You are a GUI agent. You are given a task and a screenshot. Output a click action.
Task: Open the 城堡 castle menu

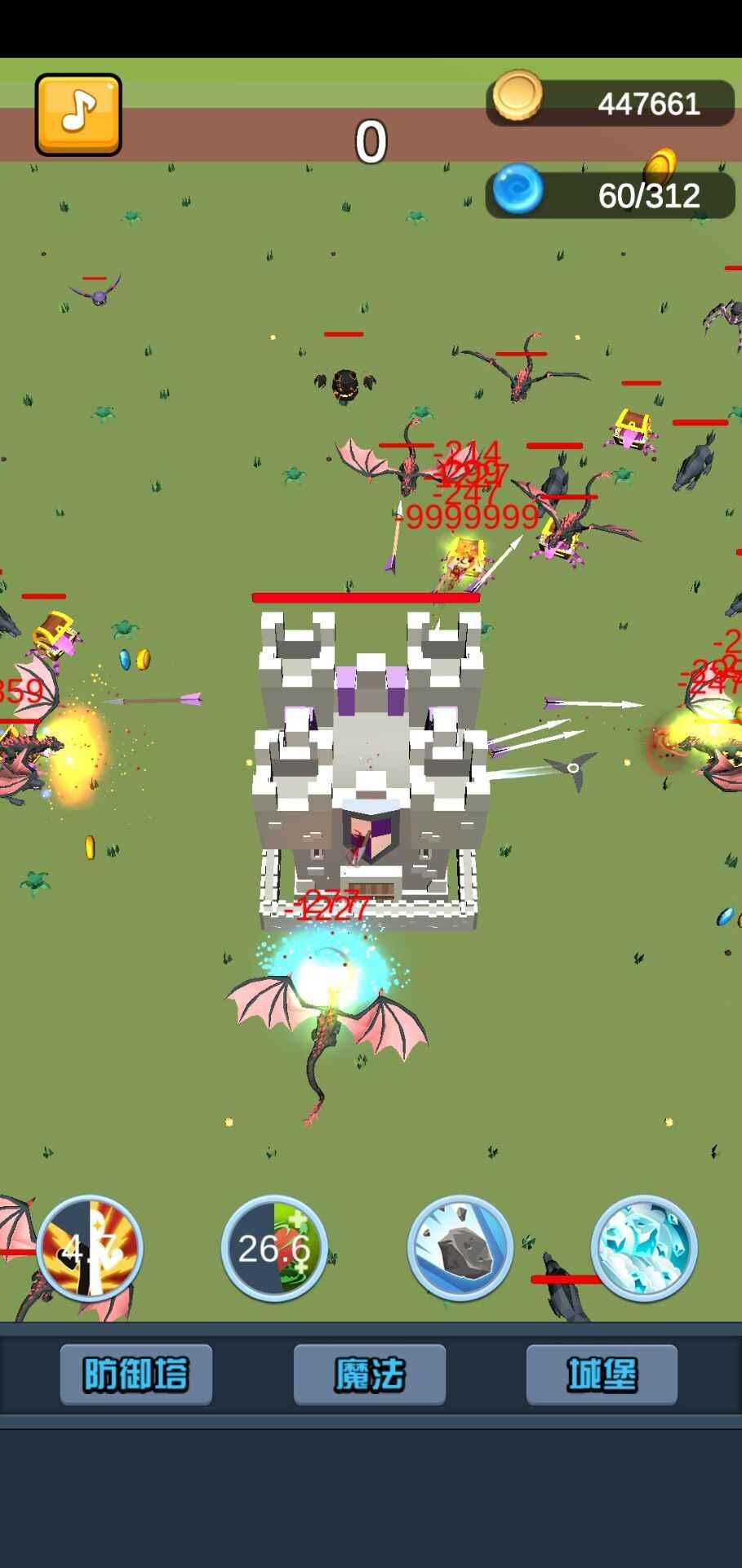[602, 1374]
